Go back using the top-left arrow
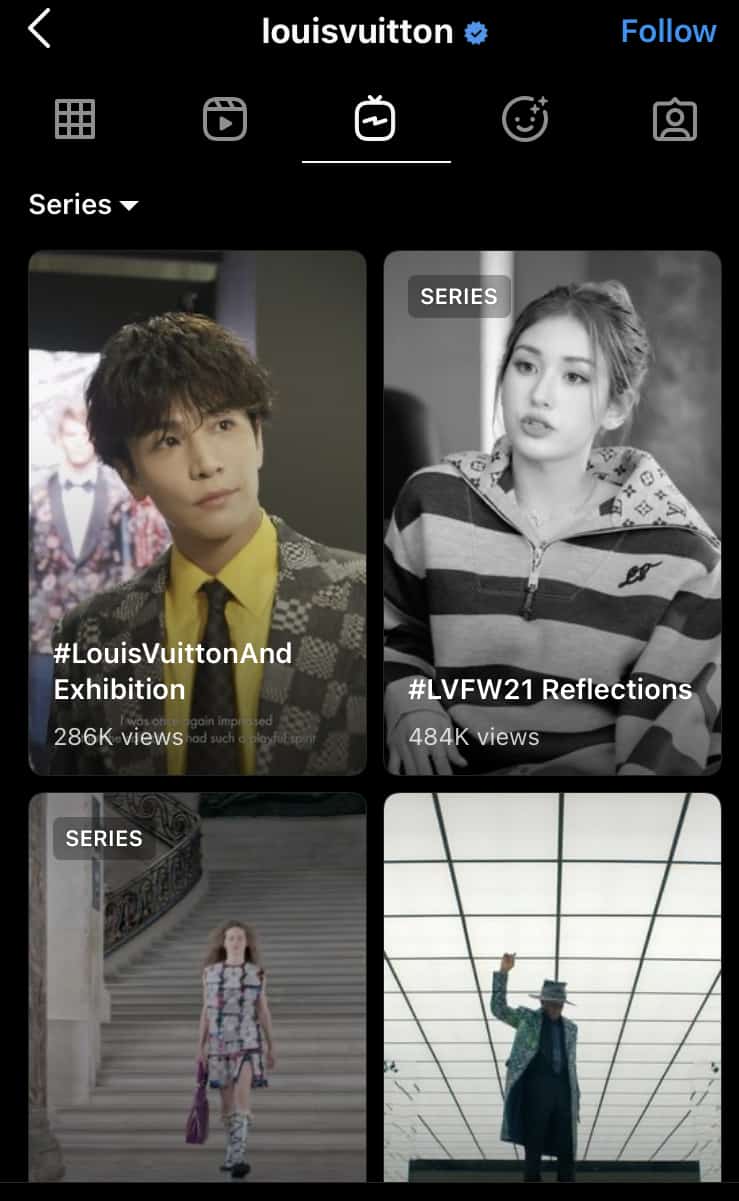The height and width of the screenshot is (1201, 739). [x=39, y=30]
